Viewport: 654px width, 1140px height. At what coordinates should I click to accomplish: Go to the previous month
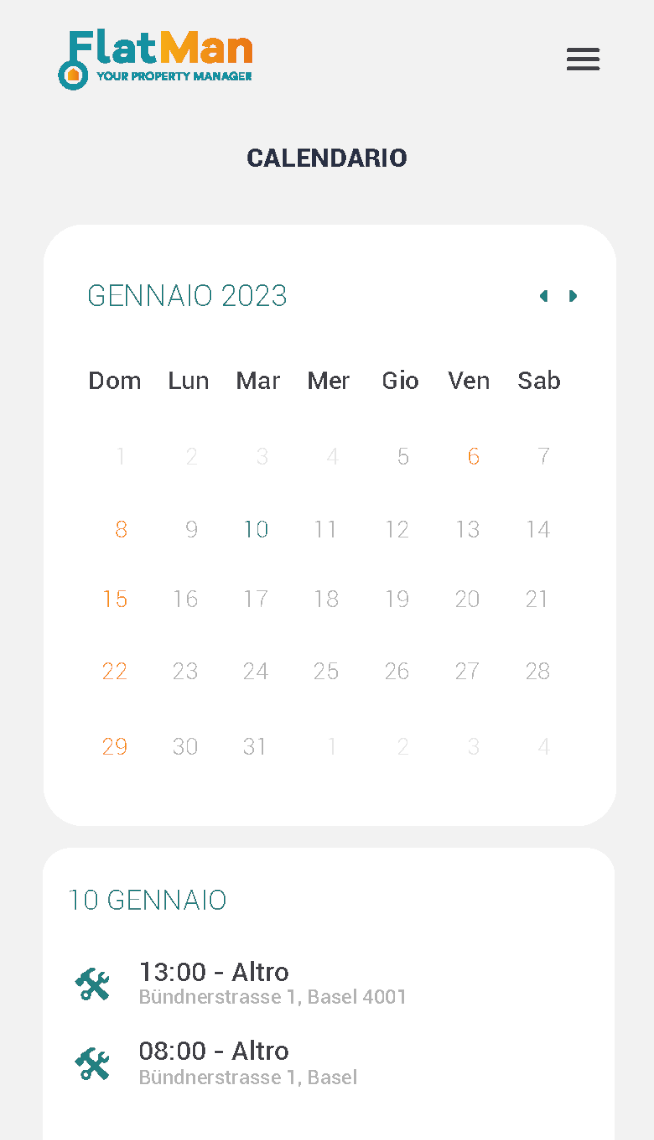click(x=544, y=296)
